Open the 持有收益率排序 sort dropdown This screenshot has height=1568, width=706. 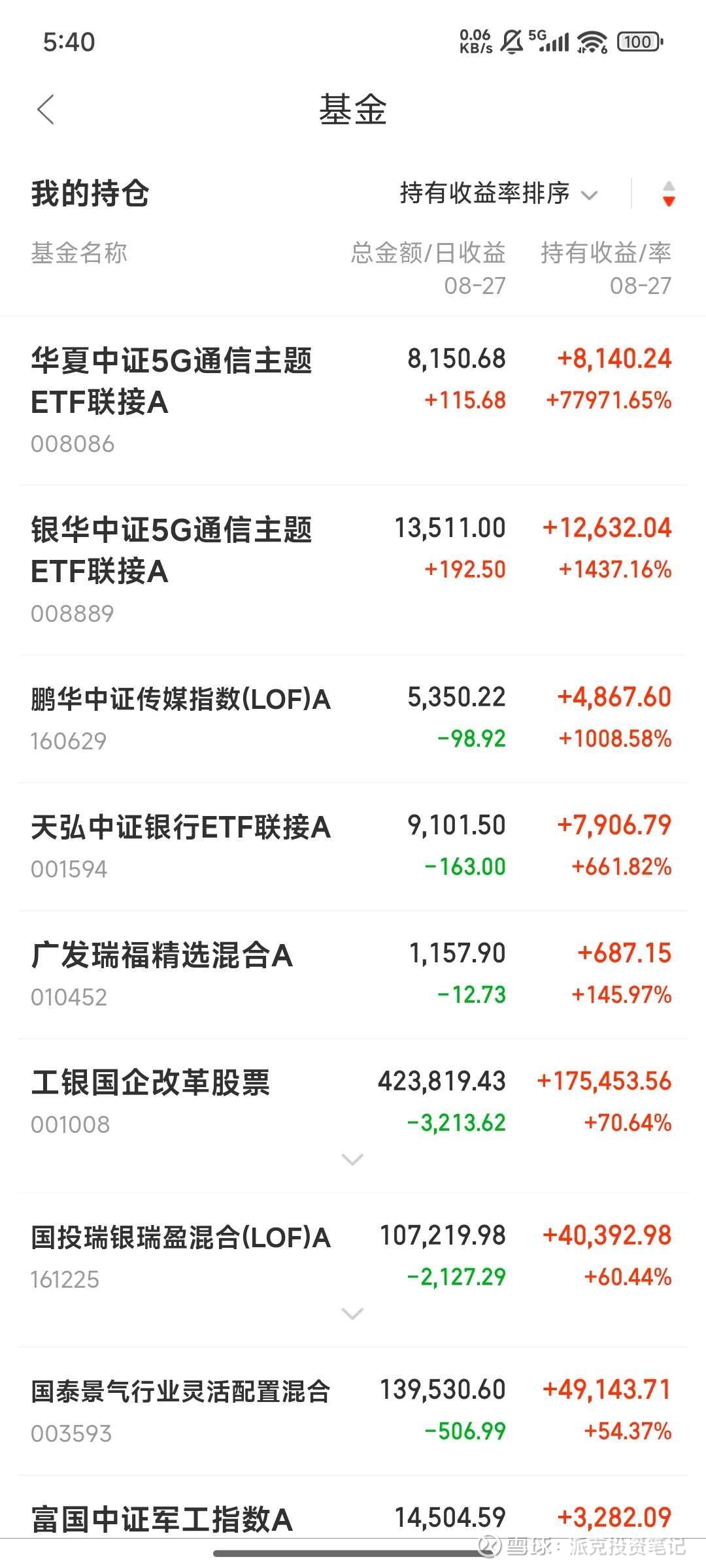(499, 193)
